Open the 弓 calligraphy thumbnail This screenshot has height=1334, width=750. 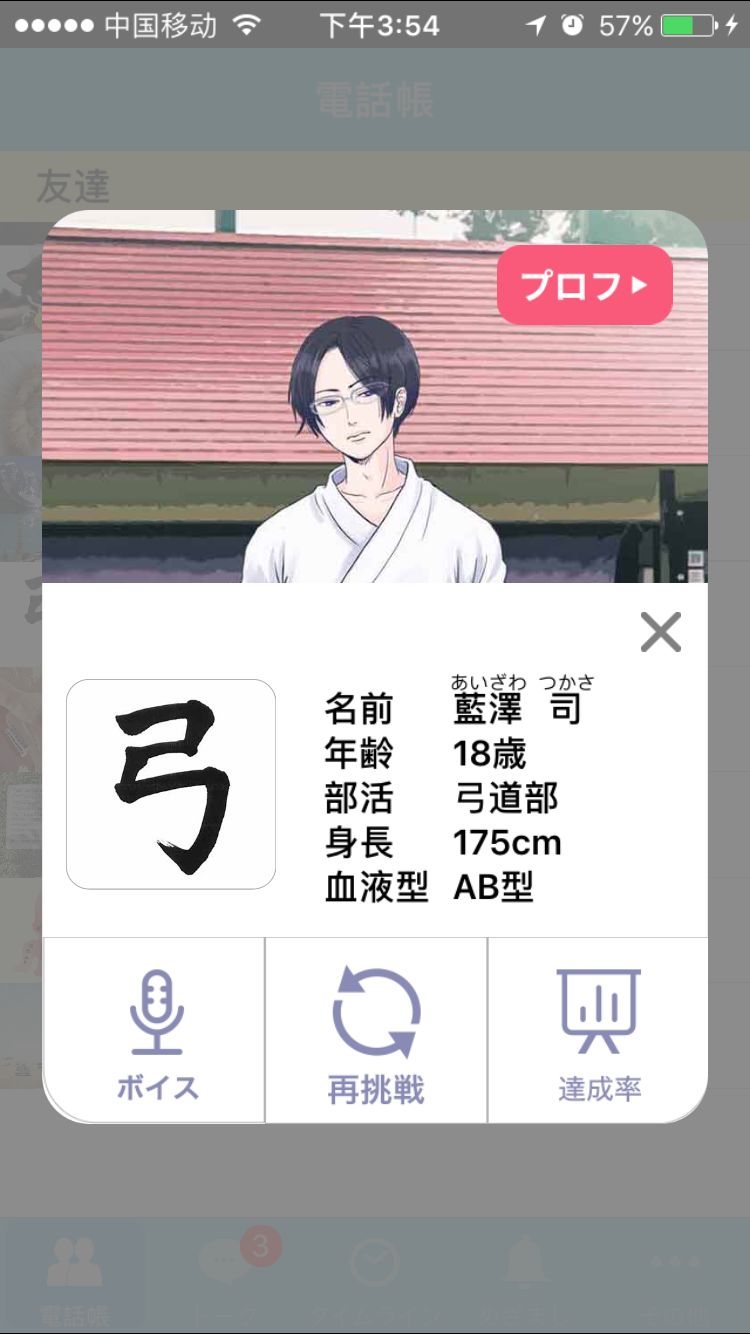(170, 784)
